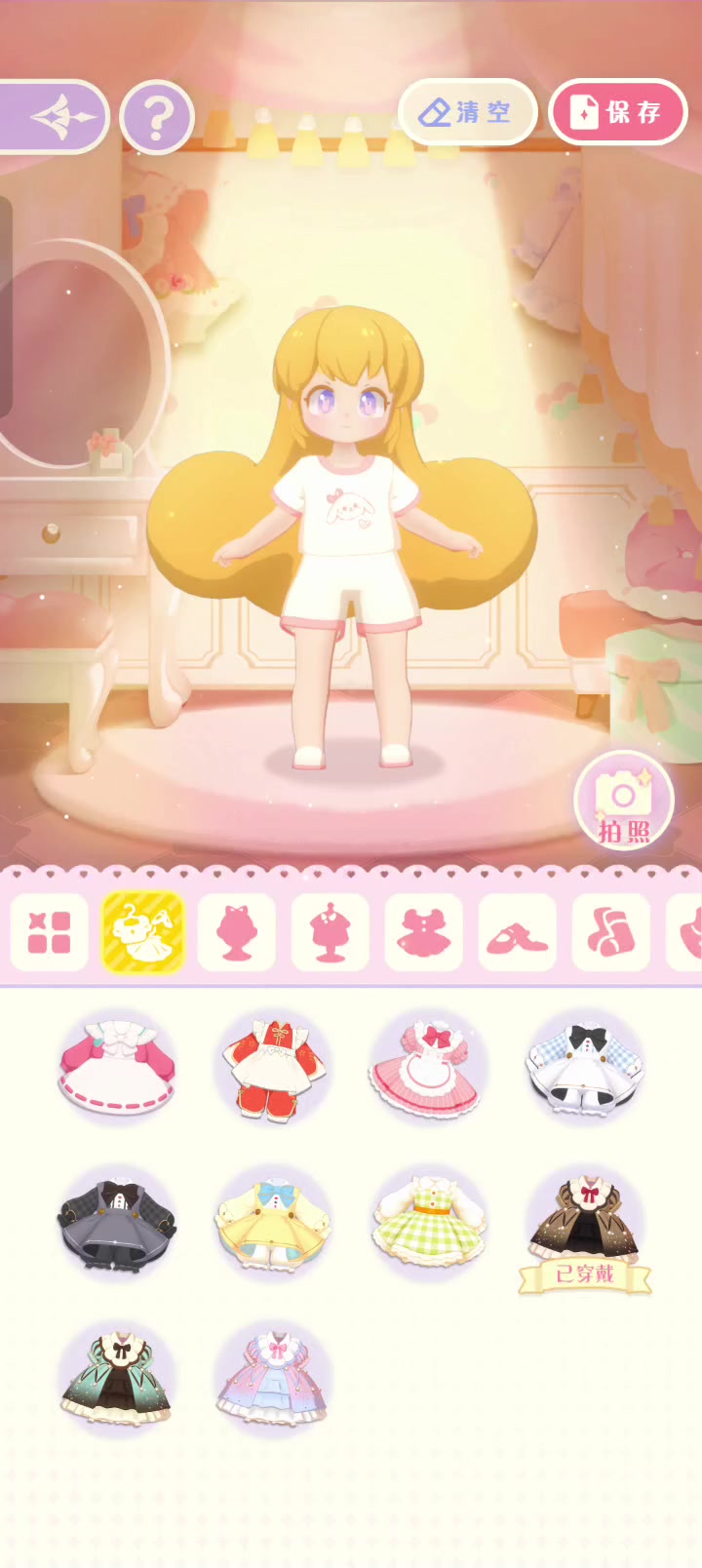
Task: Switch to the shoes category tab
Action: tap(518, 931)
